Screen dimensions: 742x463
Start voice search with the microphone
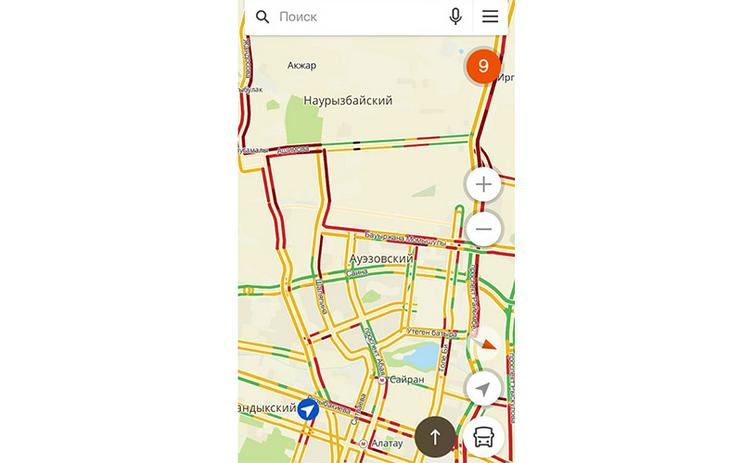(456, 17)
